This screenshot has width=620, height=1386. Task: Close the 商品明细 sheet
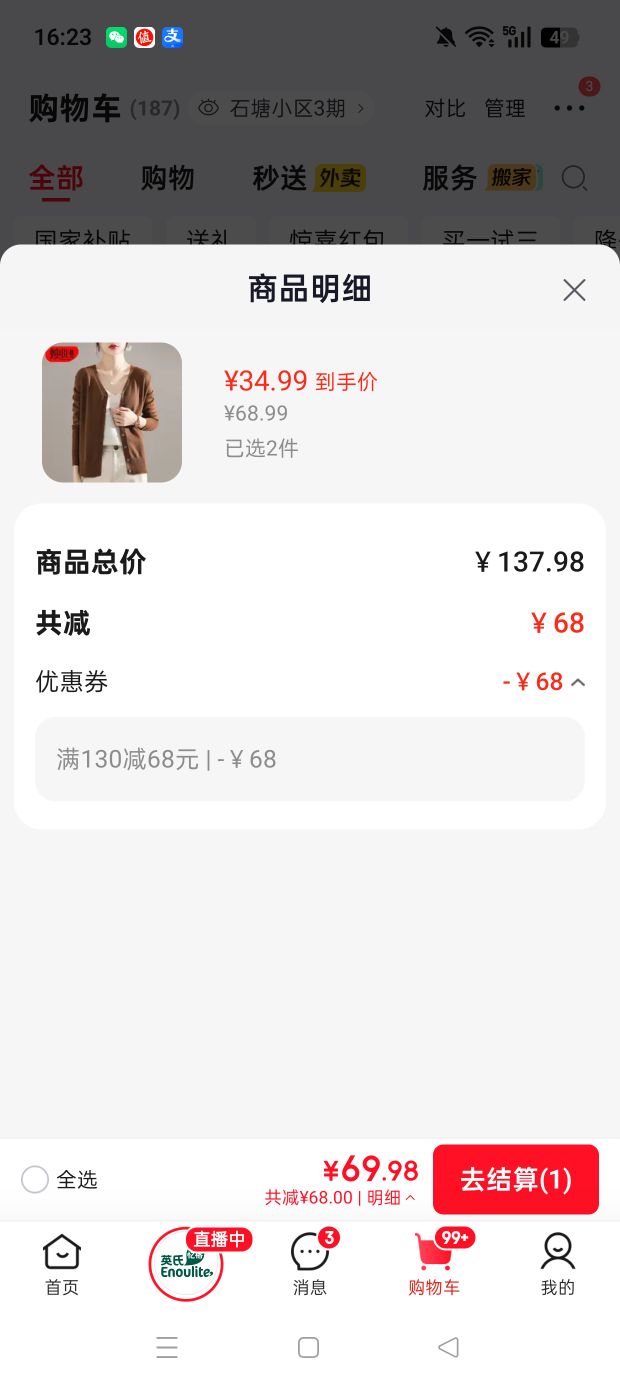click(x=574, y=290)
